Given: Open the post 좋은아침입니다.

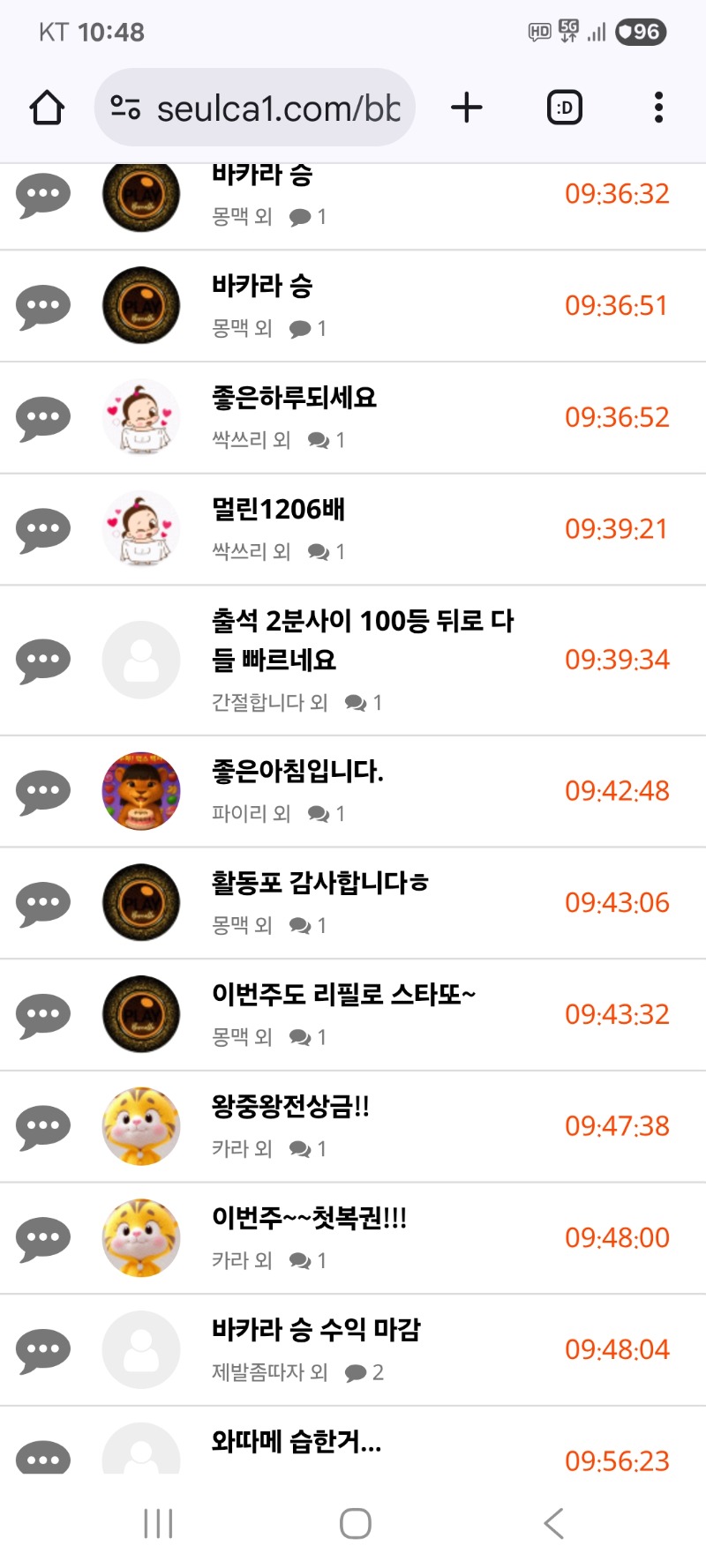Looking at the screenshot, I should (297, 772).
